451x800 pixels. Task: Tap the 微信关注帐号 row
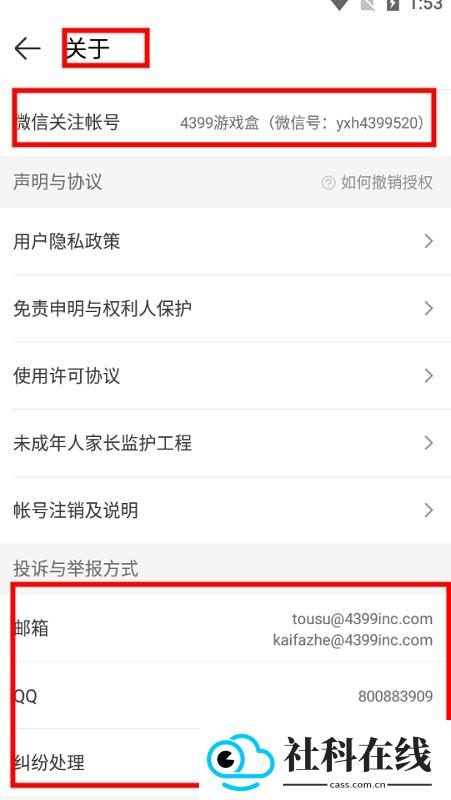click(226, 122)
